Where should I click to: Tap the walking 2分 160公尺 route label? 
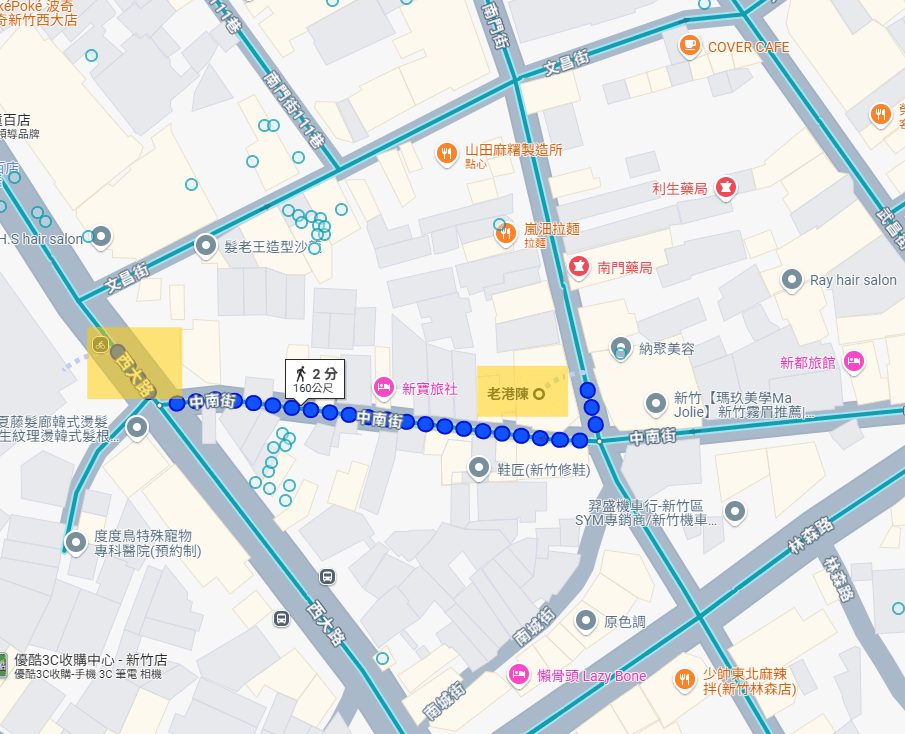coord(314,377)
